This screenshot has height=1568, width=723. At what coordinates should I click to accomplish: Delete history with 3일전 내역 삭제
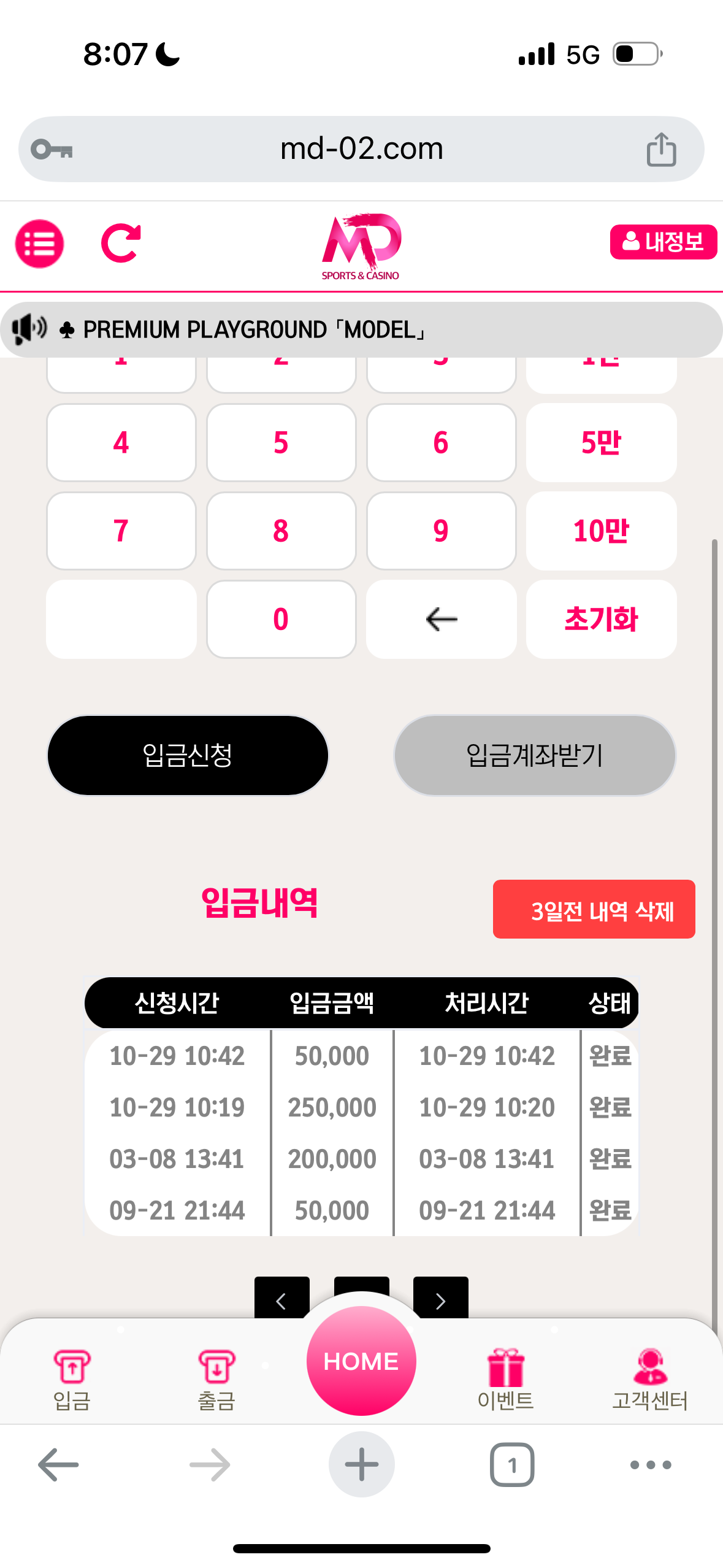(594, 909)
